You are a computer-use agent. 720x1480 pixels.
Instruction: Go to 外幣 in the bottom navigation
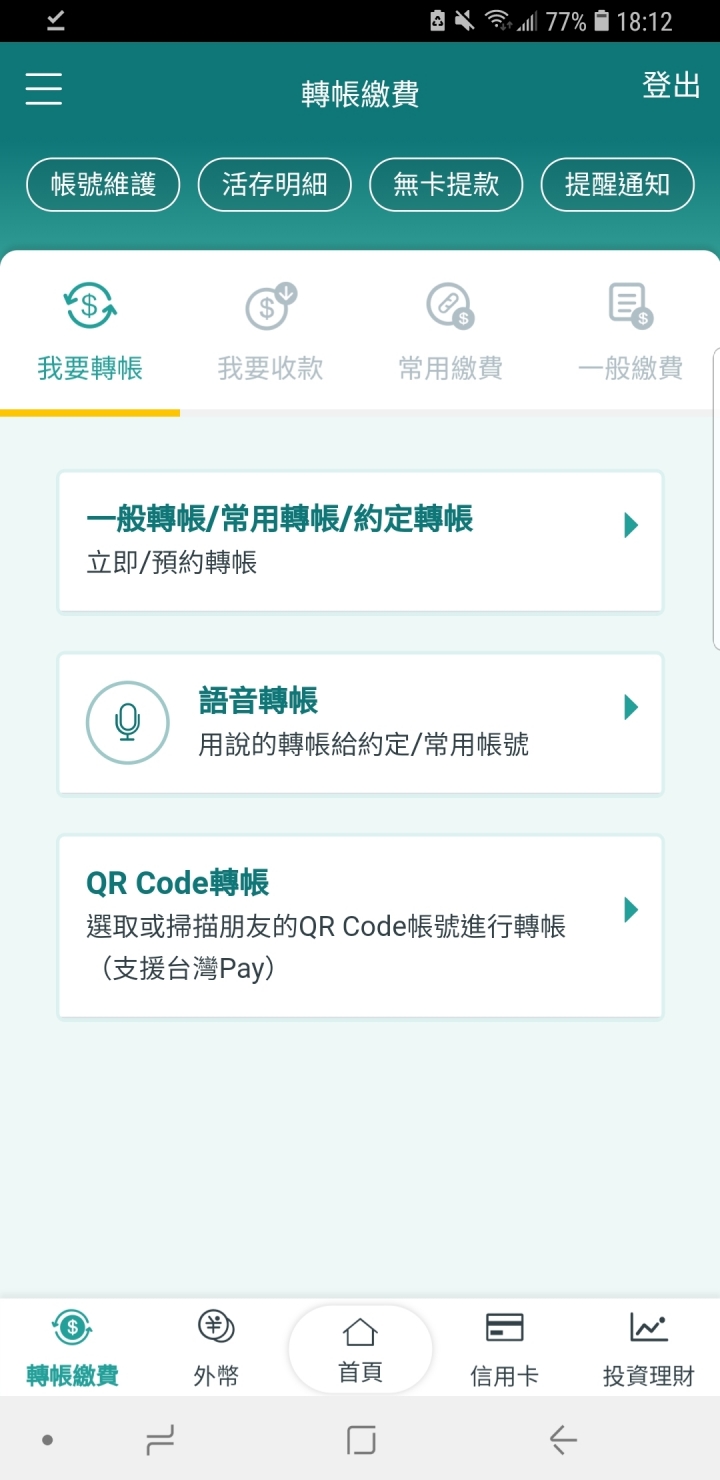coord(216,1348)
